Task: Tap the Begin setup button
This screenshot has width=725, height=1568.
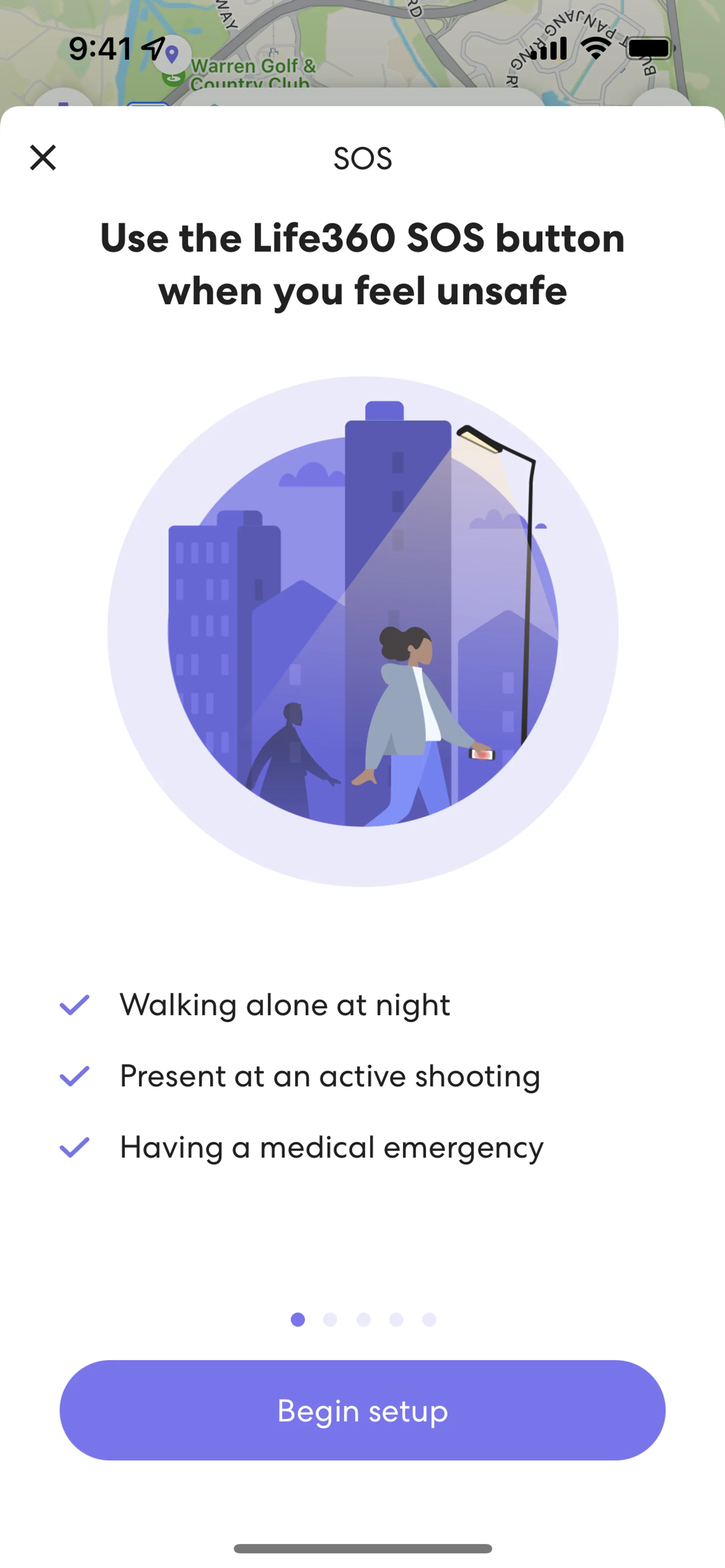Action: tap(362, 1410)
